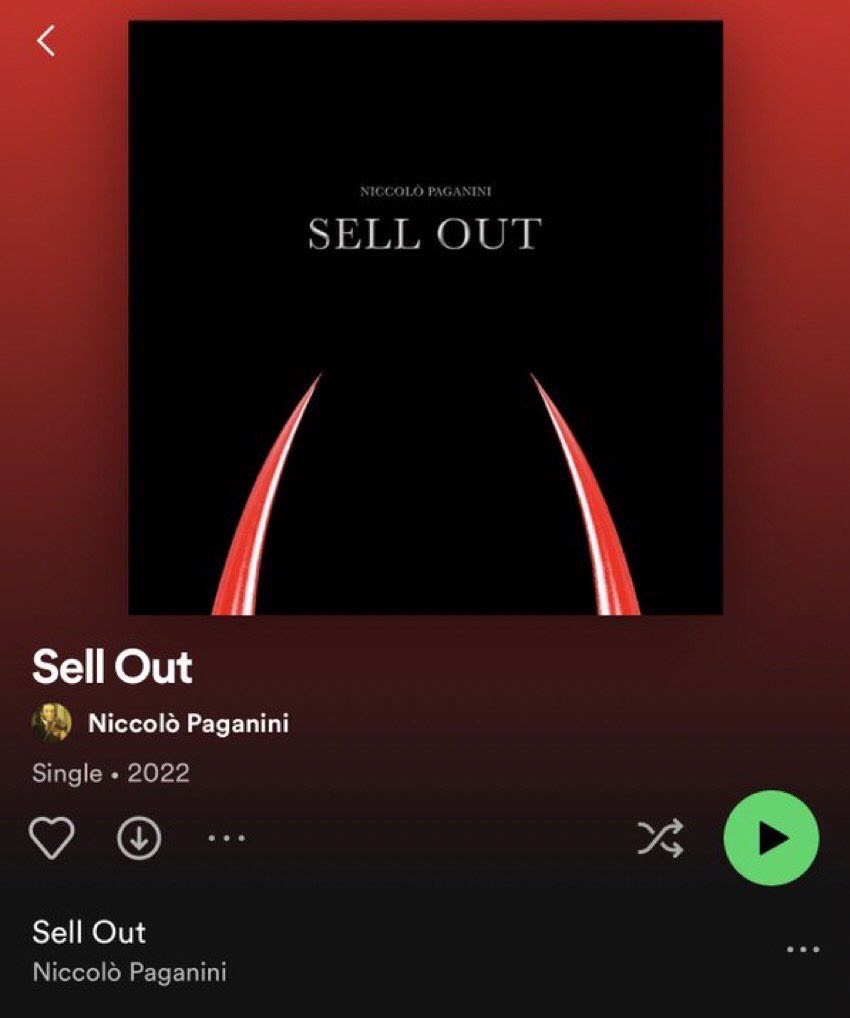
Task: Download the Sell Out single
Action: tap(139, 838)
